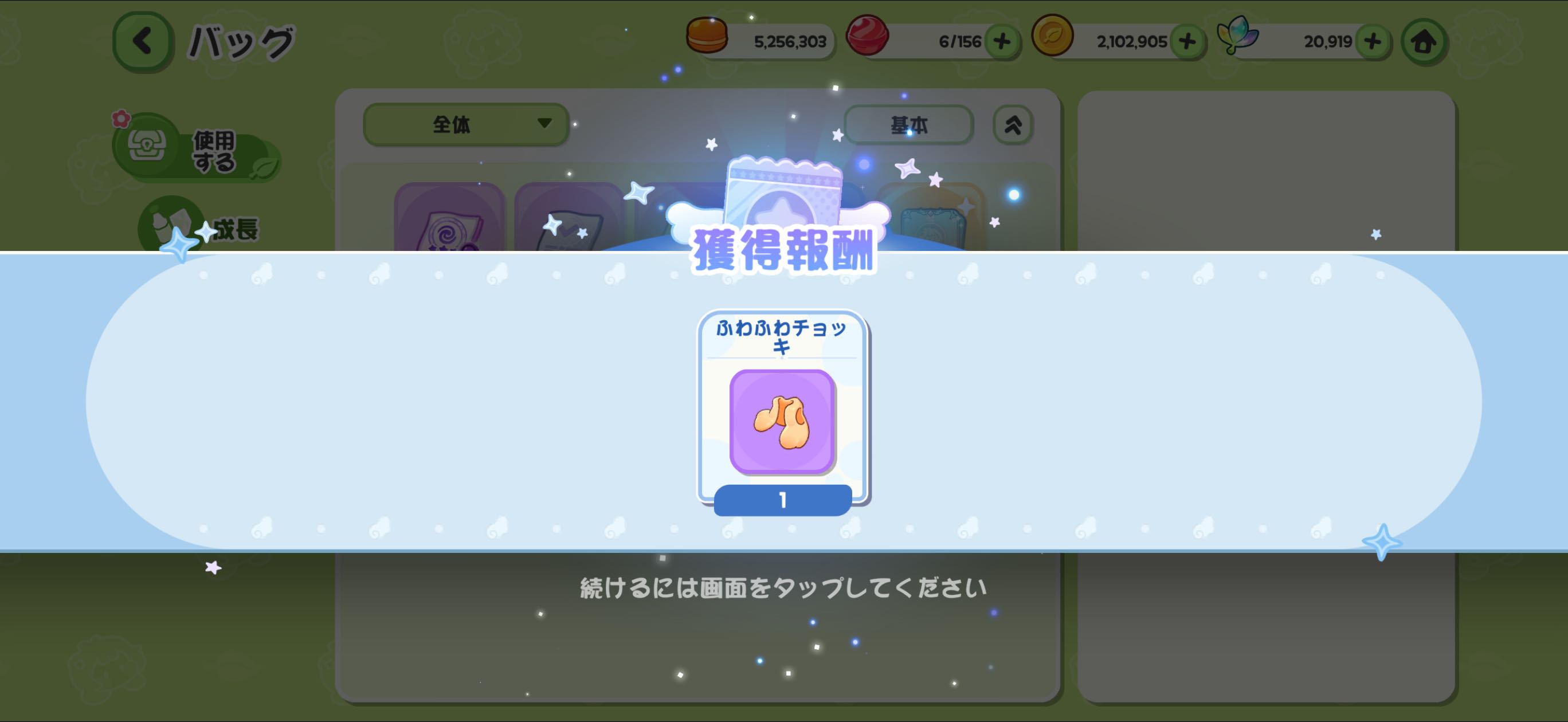Switch to the 使用する tab
Screen dimensions: 1568x722
(x=196, y=148)
